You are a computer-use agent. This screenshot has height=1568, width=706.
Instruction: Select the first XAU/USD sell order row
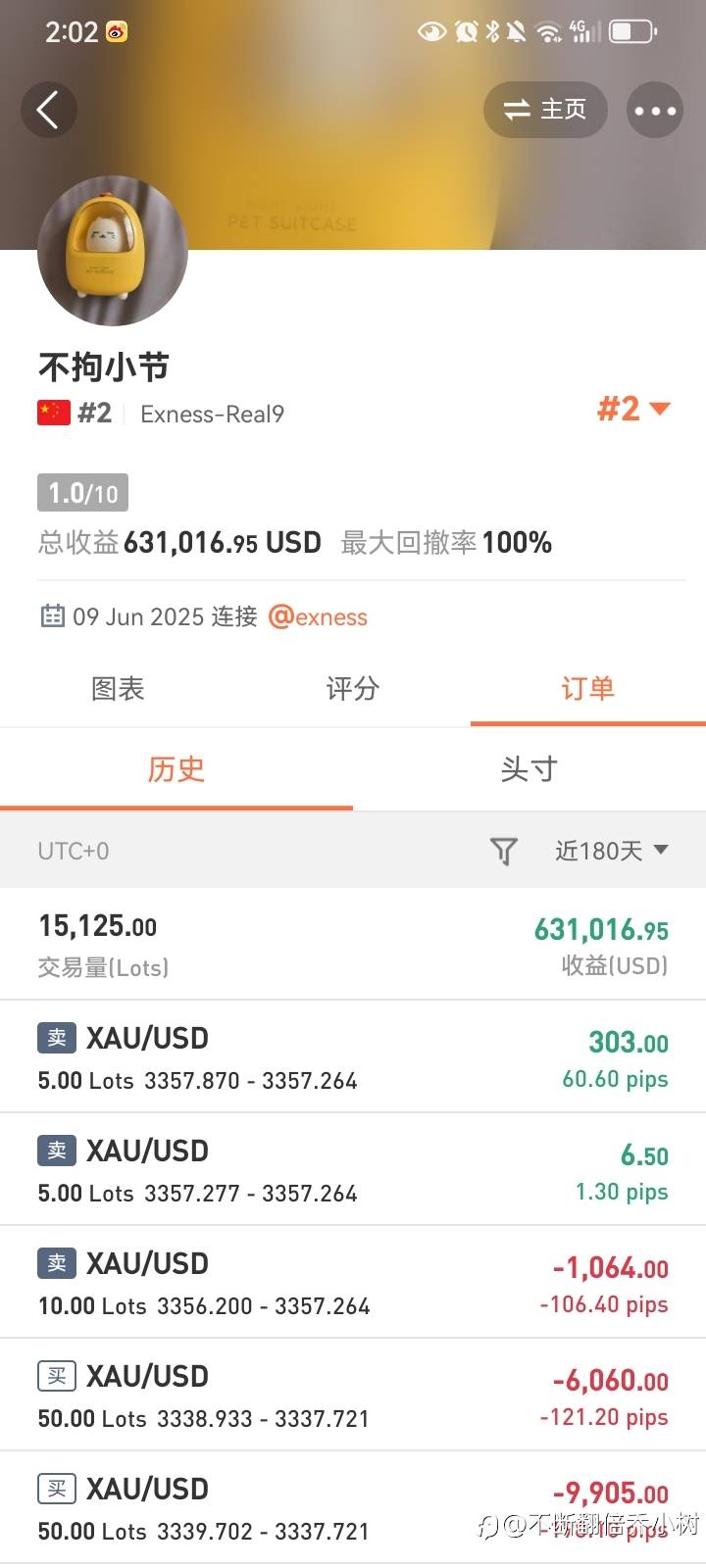[x=353, y=1056]
